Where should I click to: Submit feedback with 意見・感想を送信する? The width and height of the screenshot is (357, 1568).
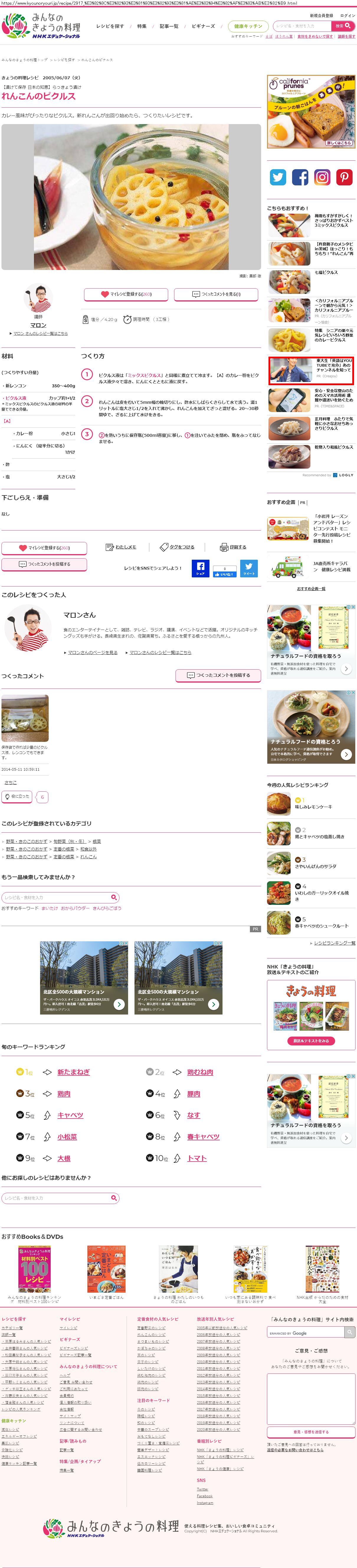point(311,1432)
